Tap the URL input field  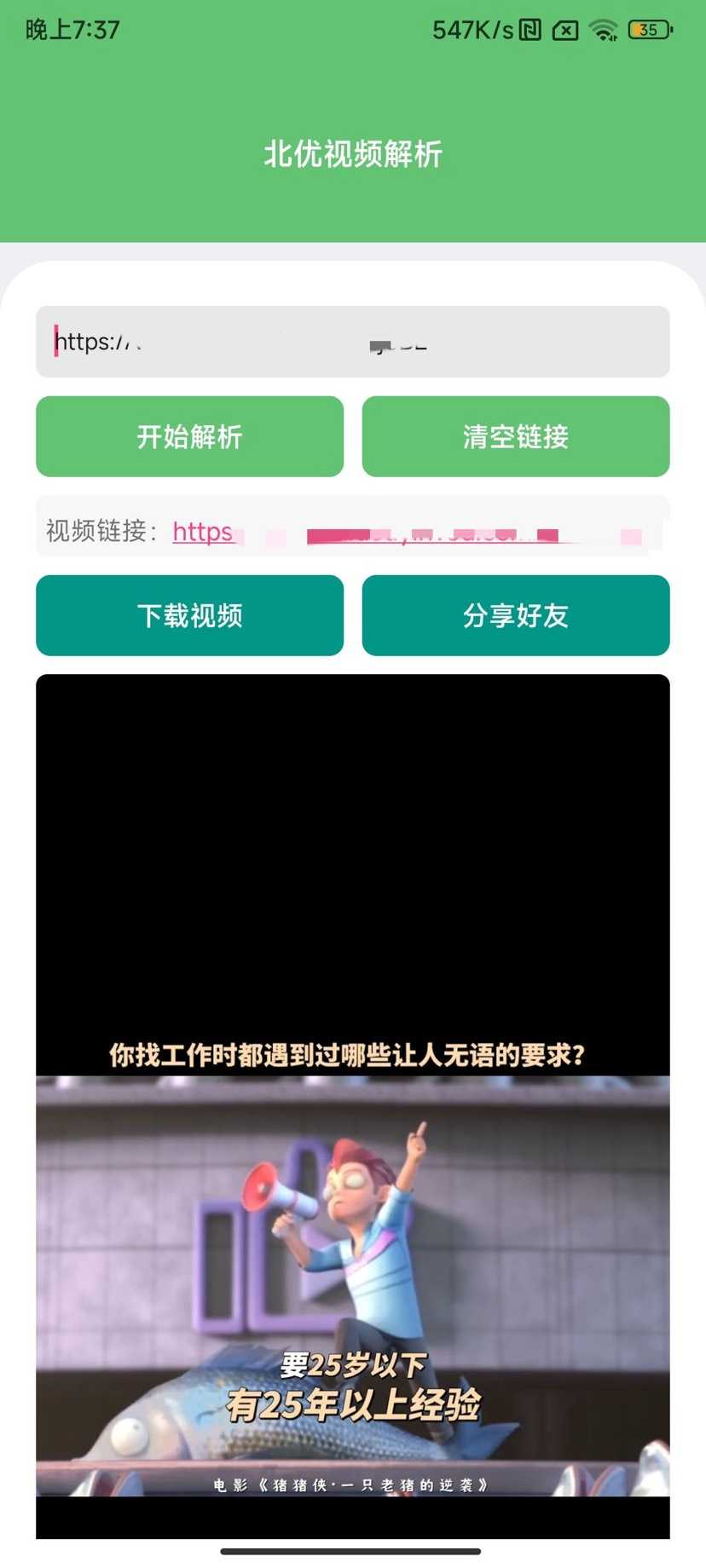click(x=352, y=342)
